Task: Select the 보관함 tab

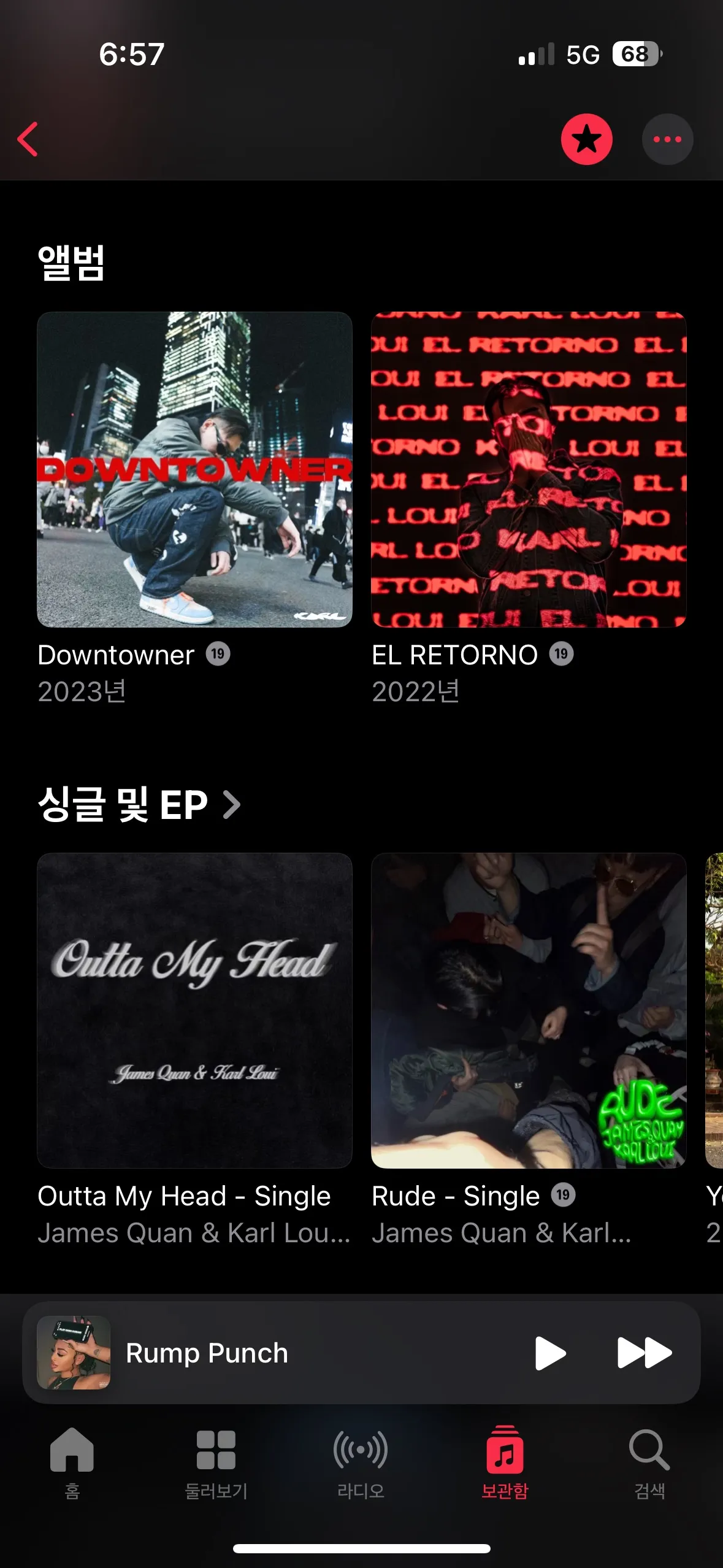Action: point(505,1462)
